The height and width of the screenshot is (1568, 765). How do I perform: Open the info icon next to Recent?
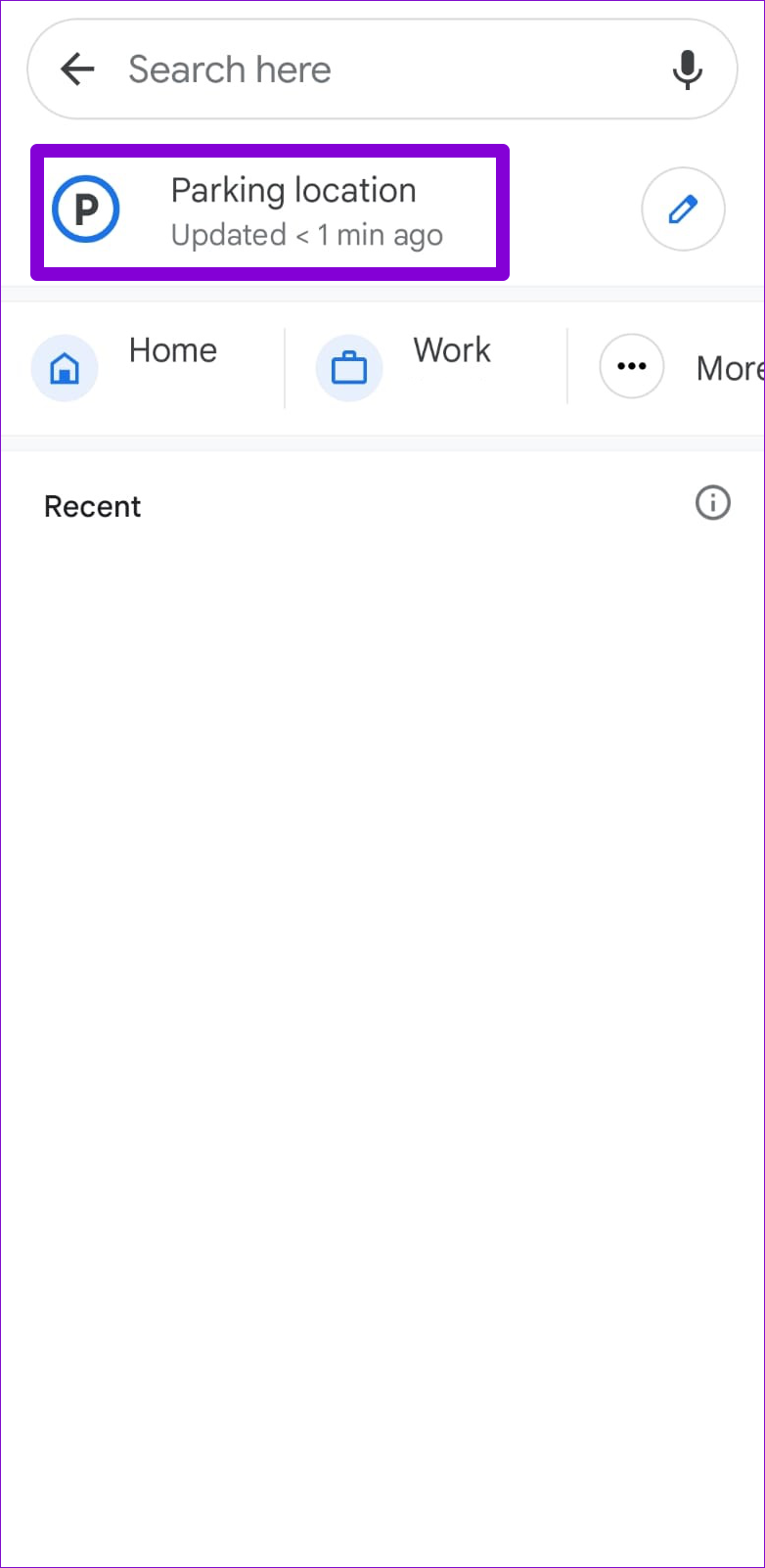pyautogui.click(x=713, y=503)
